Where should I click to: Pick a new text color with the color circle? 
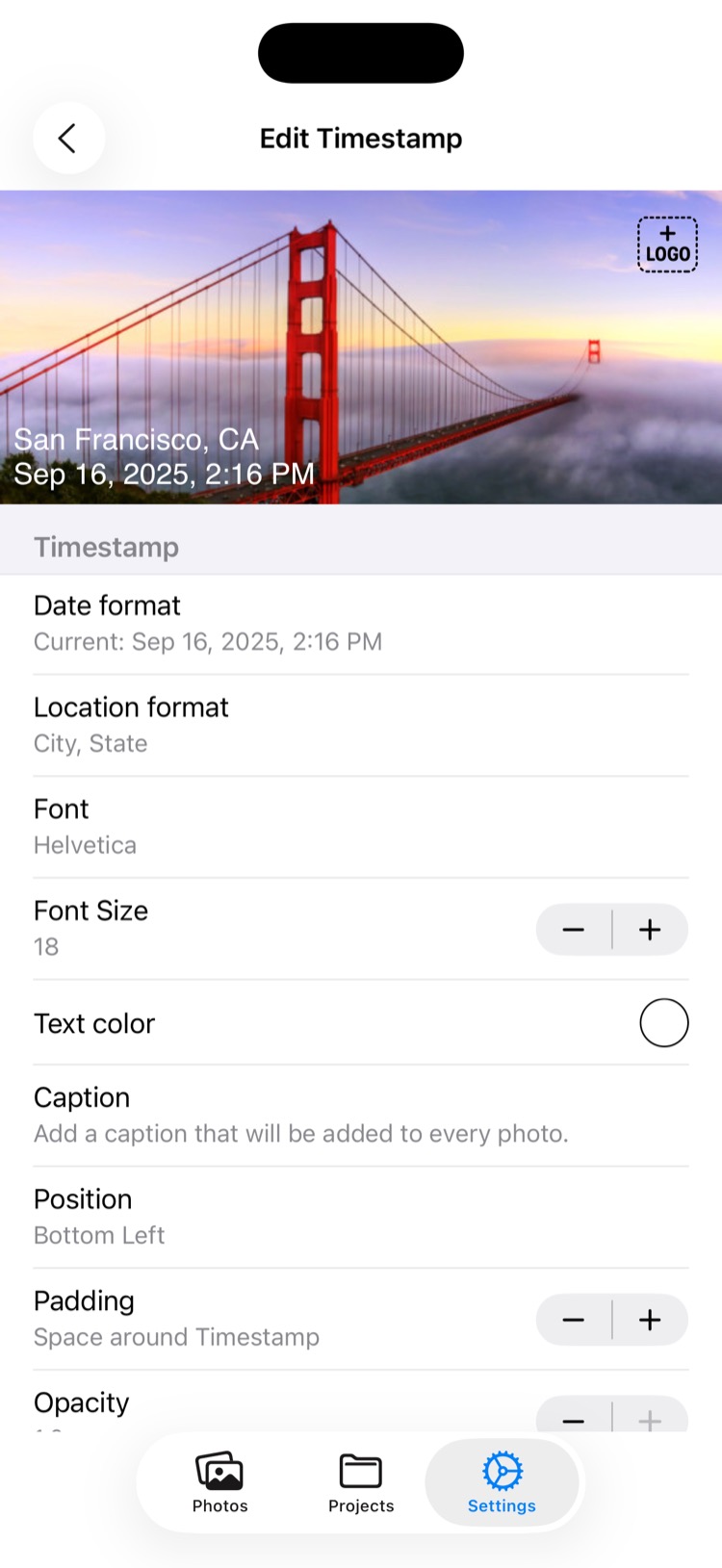(663, 1022)
